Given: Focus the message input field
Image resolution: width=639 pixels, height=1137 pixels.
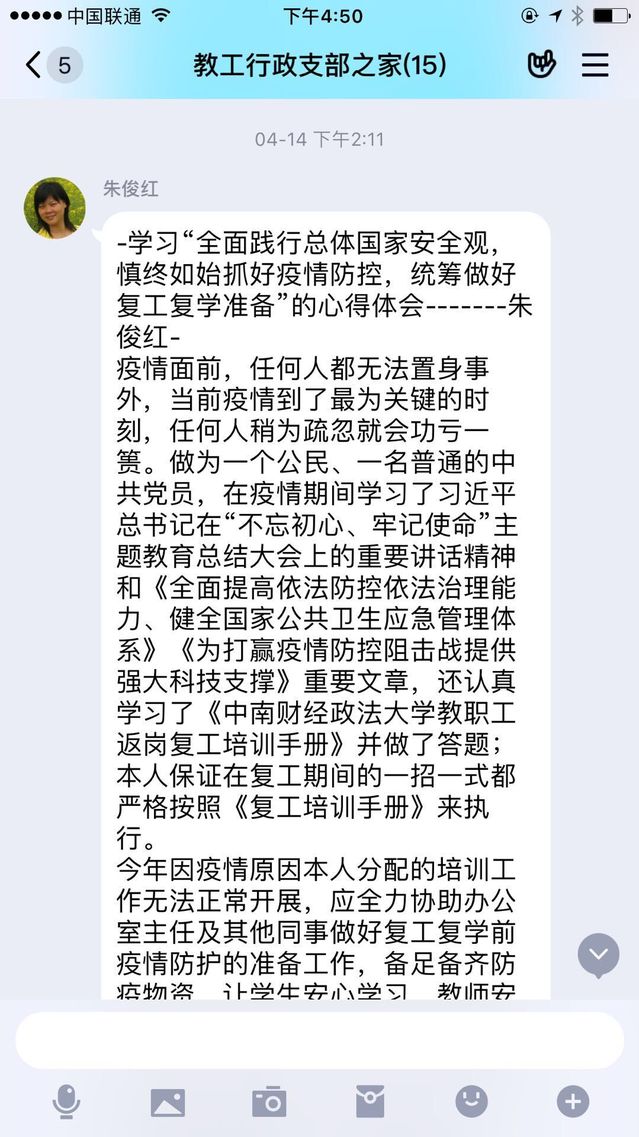Looking at the screenshot, I should coord(319,1040).
